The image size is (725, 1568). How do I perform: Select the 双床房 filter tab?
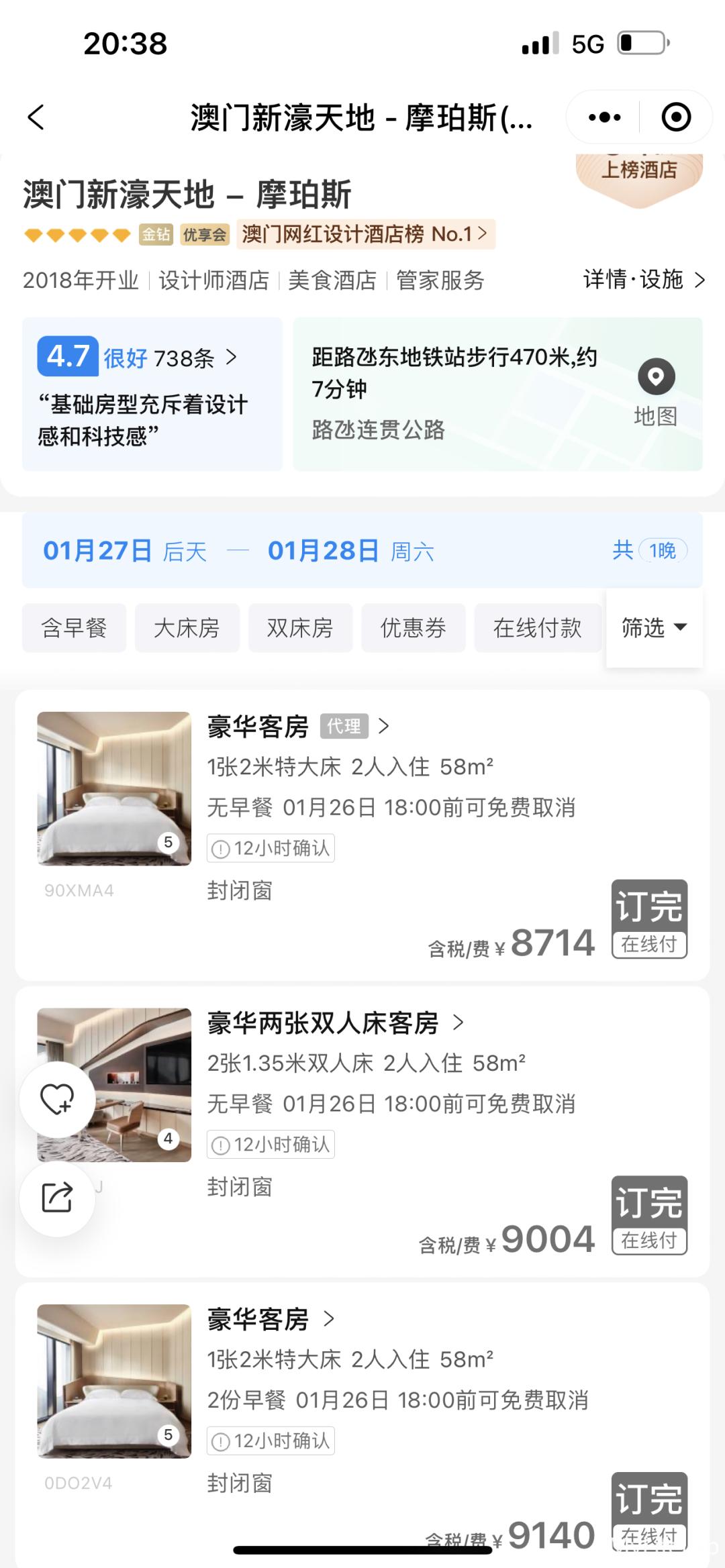(299, 627)
